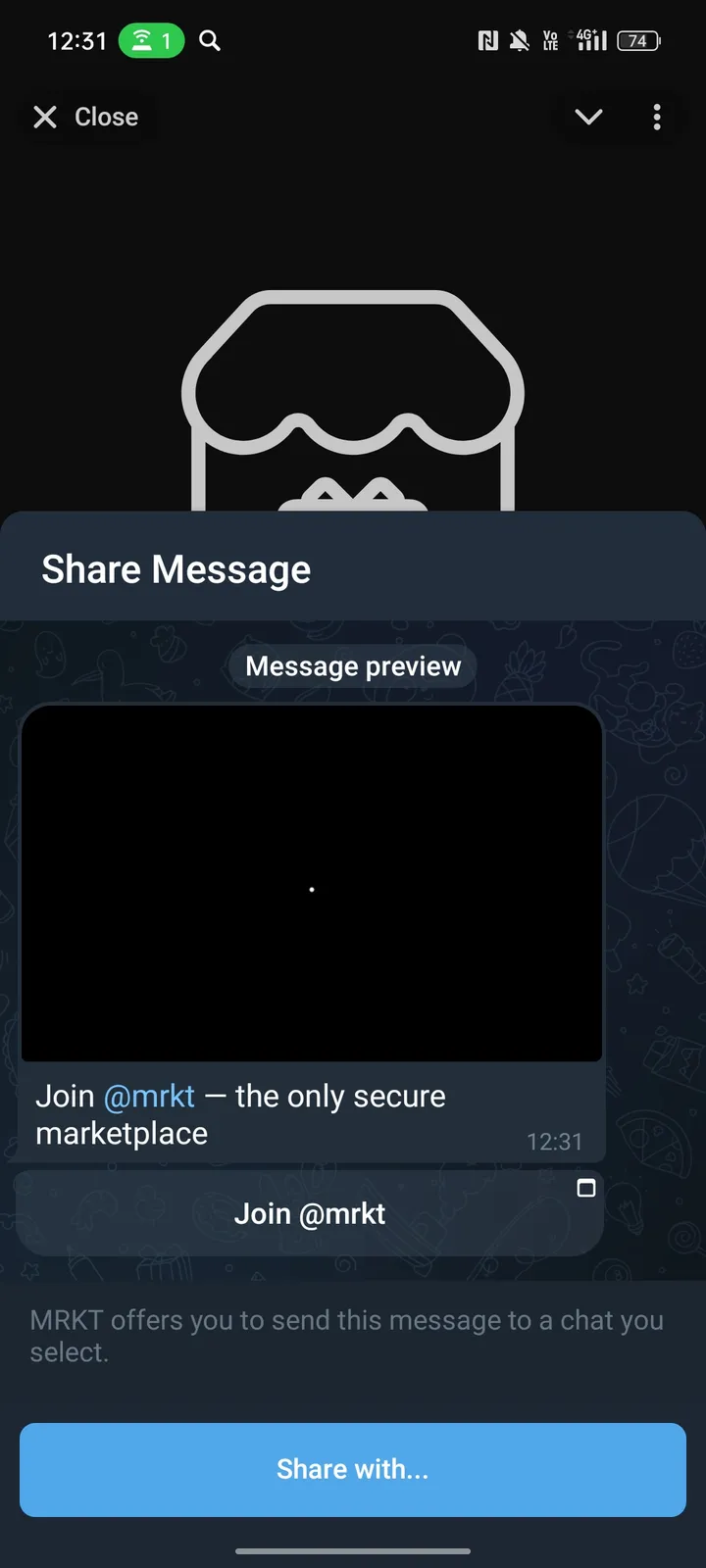Expand the Message preview chip
Image resolution: width=706 pixels, height=1568 pixels.
point(352,665)
